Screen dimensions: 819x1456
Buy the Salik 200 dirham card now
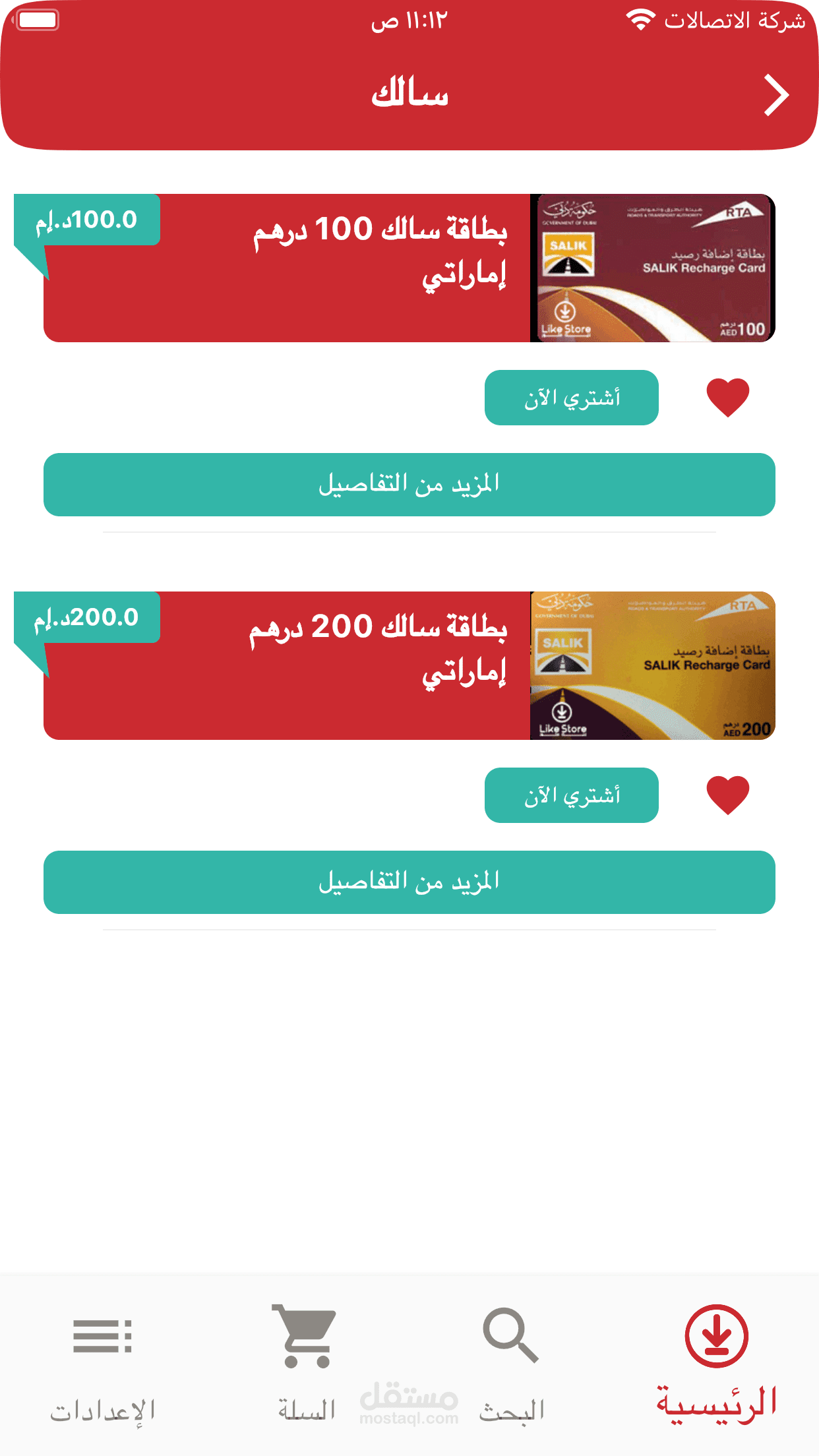click(x=571, y=795)
